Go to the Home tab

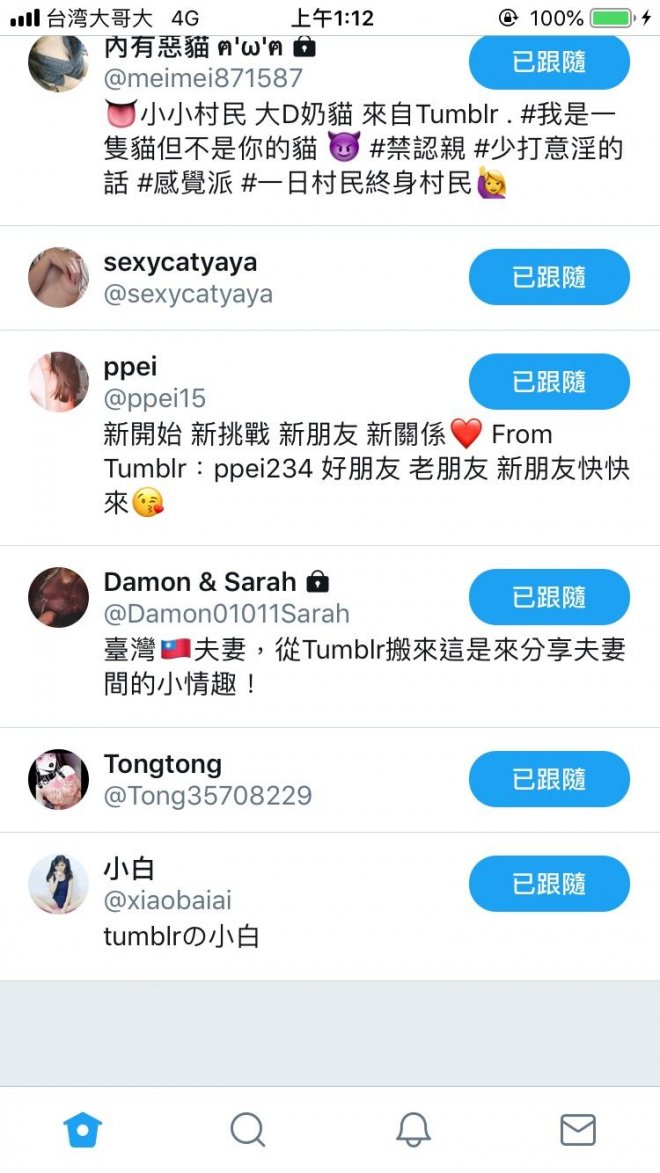tap(83, 1130)
